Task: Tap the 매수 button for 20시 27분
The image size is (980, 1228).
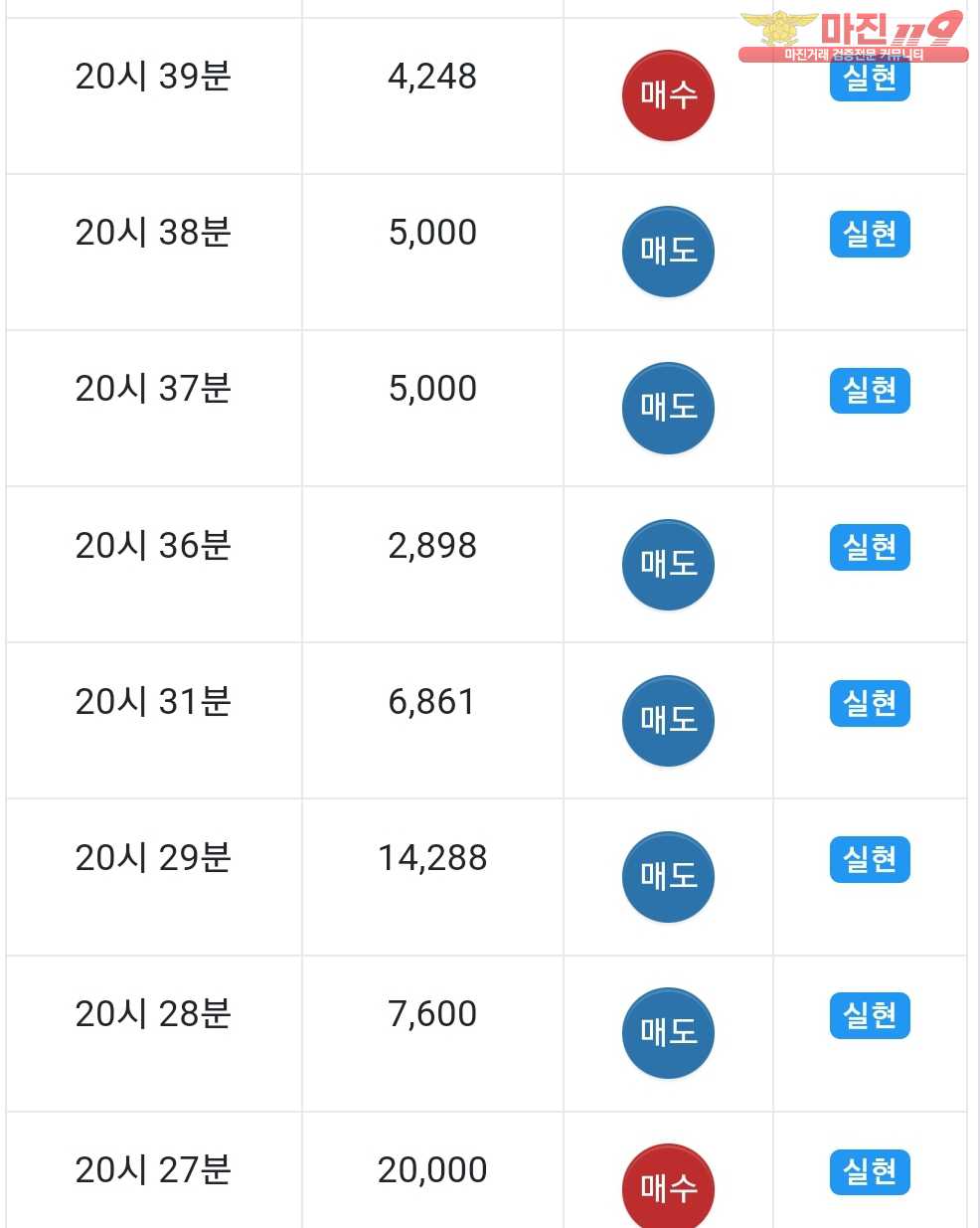Action: [x=668, y=1188]
